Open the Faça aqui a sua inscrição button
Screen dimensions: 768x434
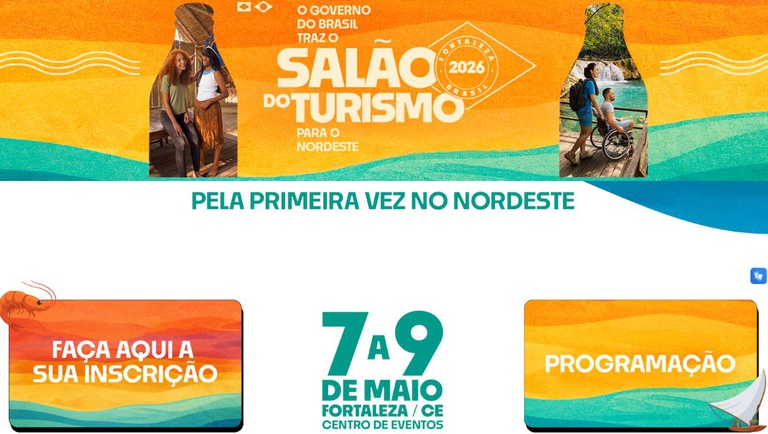tap(125, 363)
